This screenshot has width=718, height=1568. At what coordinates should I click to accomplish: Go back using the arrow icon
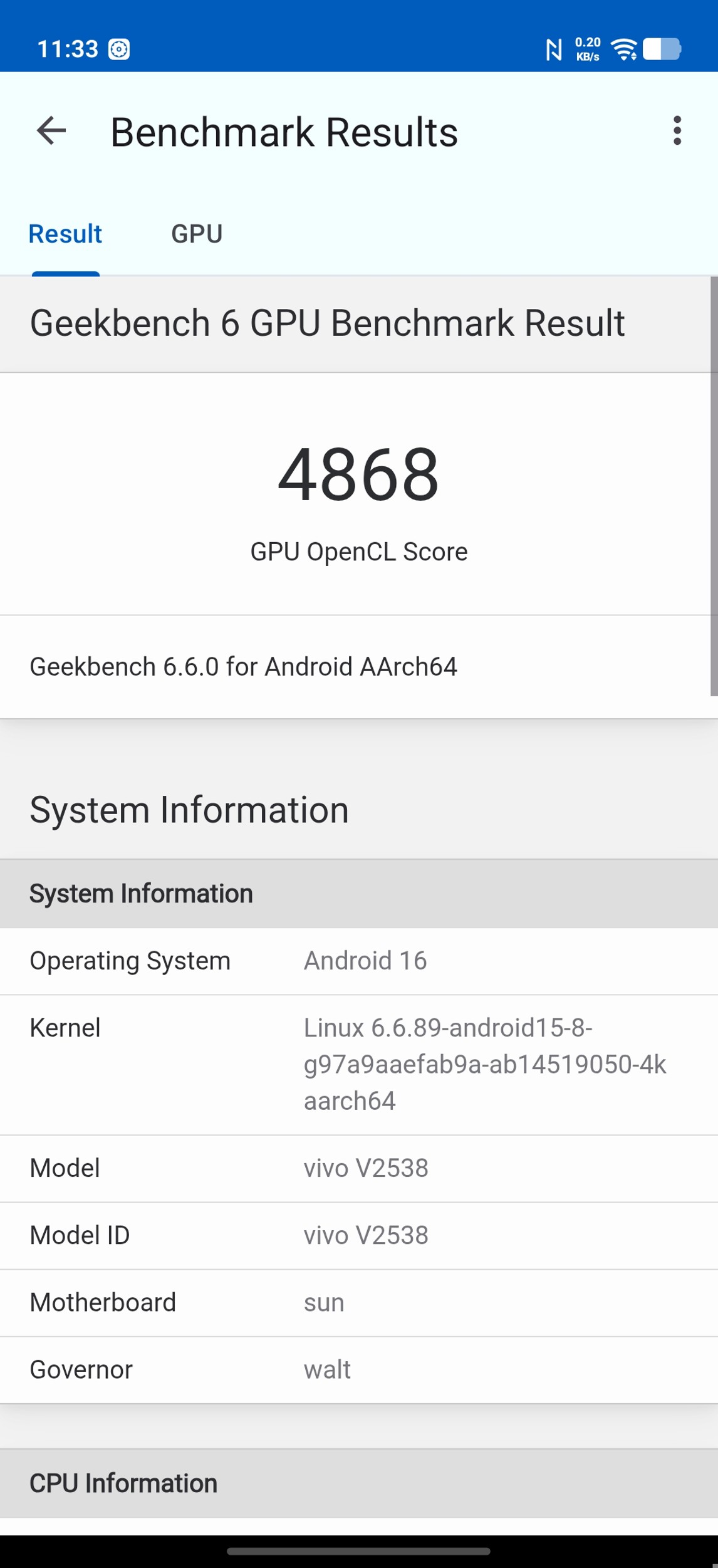pos(51,131)
